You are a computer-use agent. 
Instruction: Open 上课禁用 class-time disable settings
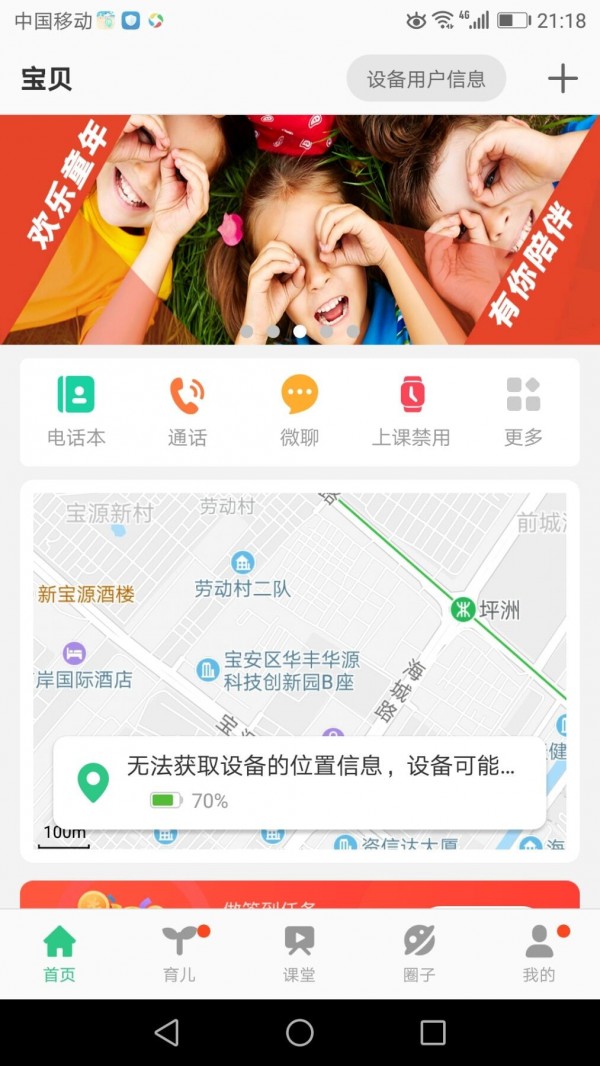tap(411, 410)
